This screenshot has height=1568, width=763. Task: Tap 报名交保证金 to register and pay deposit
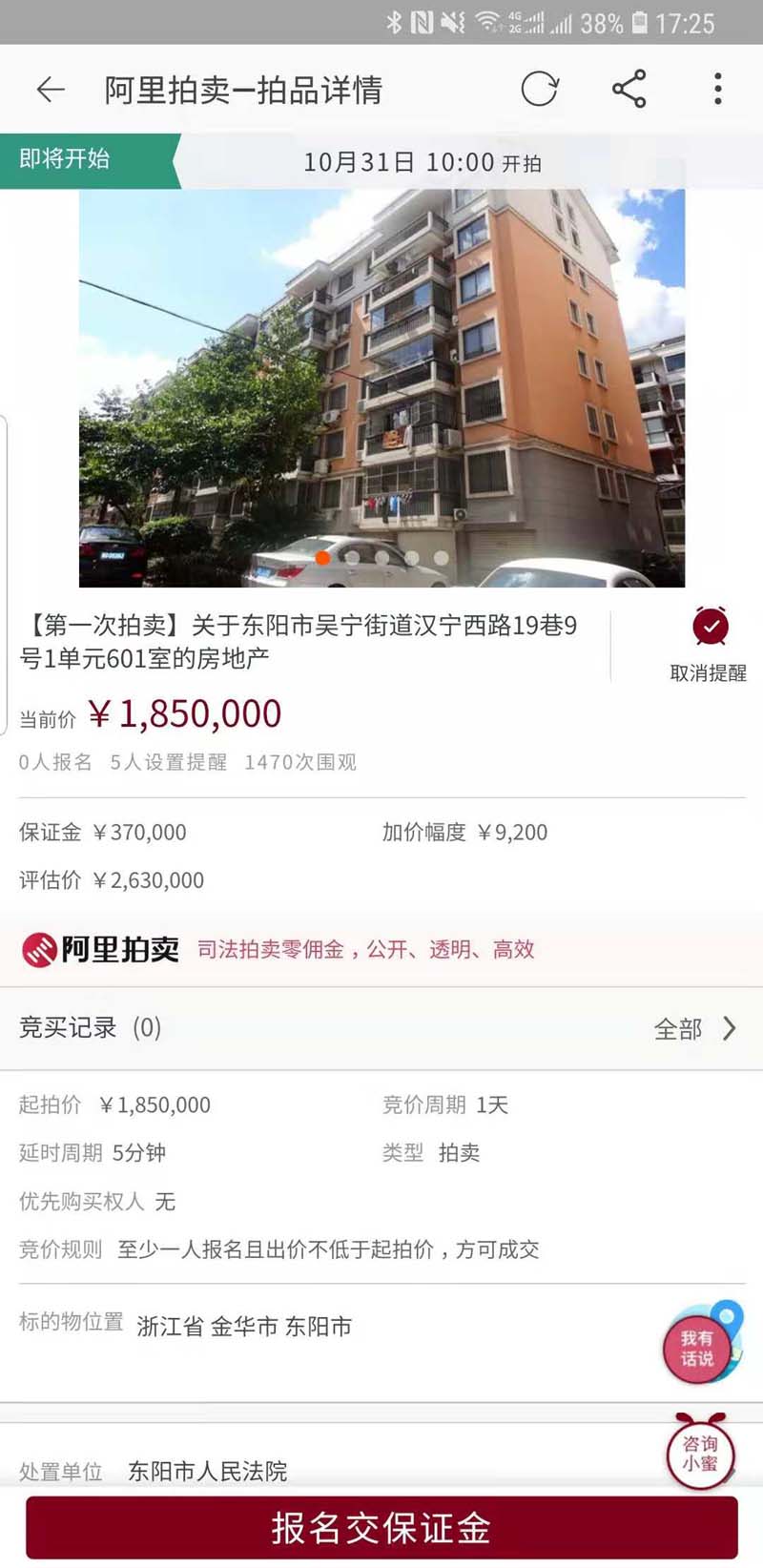[381, 1528]
